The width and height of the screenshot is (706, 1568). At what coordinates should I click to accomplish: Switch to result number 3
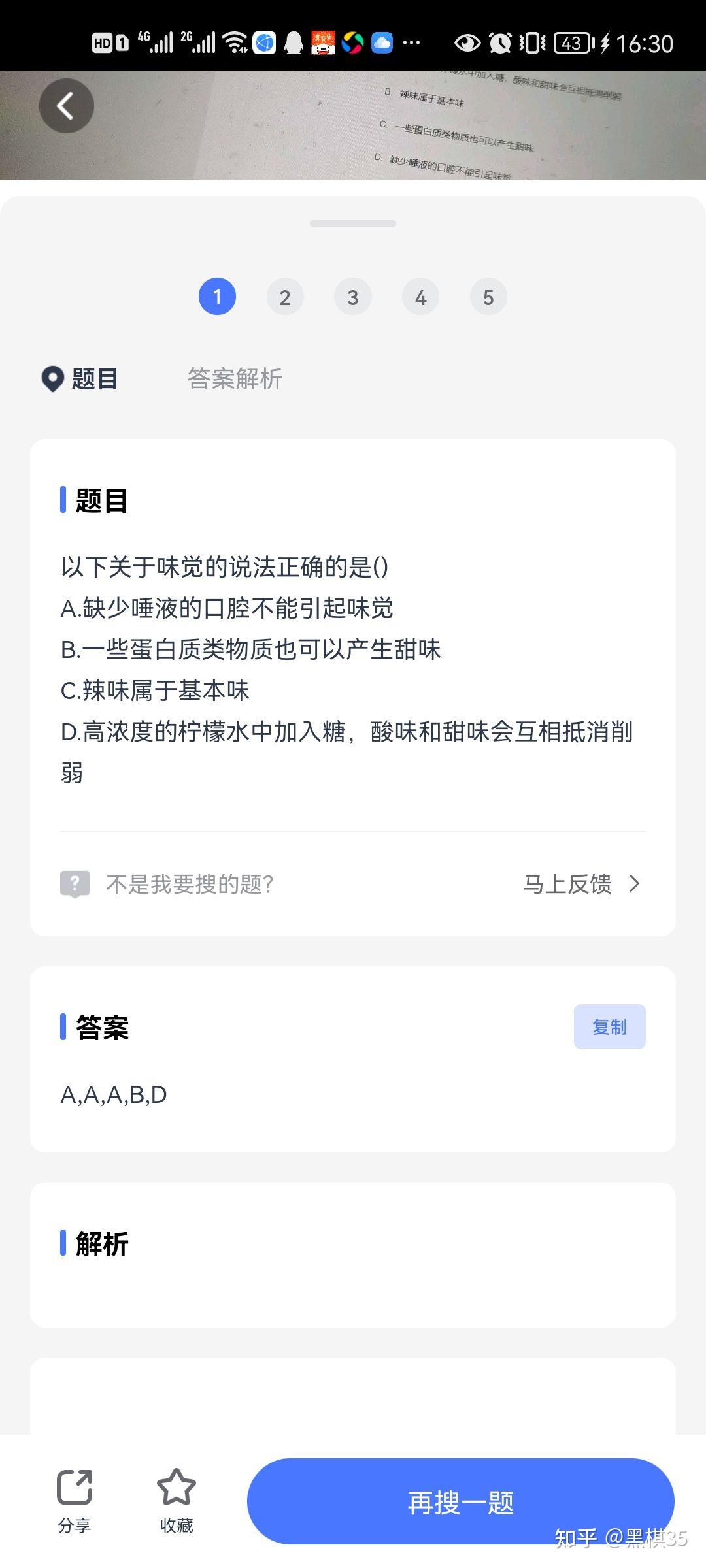tap(353, 297)
